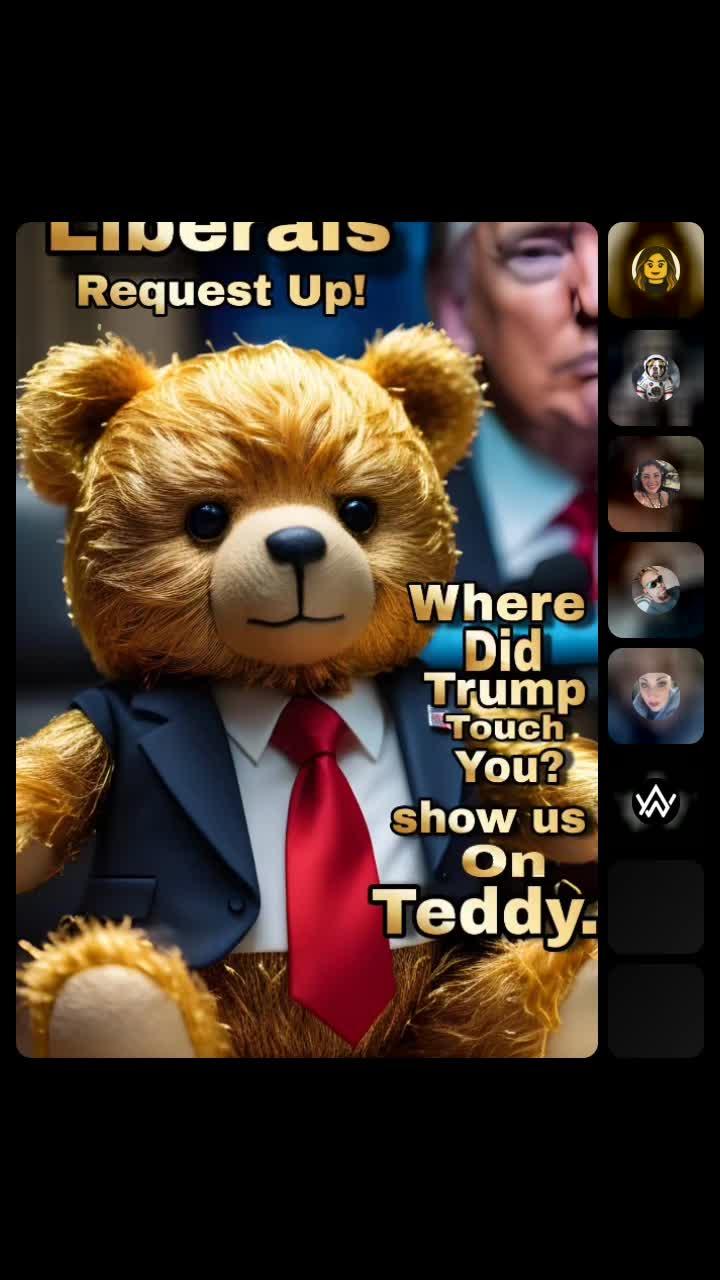This screenshot has height=1280, width=720.
Task: Open the guest tile with the cartoon avatar
Action: click(656, 270)
